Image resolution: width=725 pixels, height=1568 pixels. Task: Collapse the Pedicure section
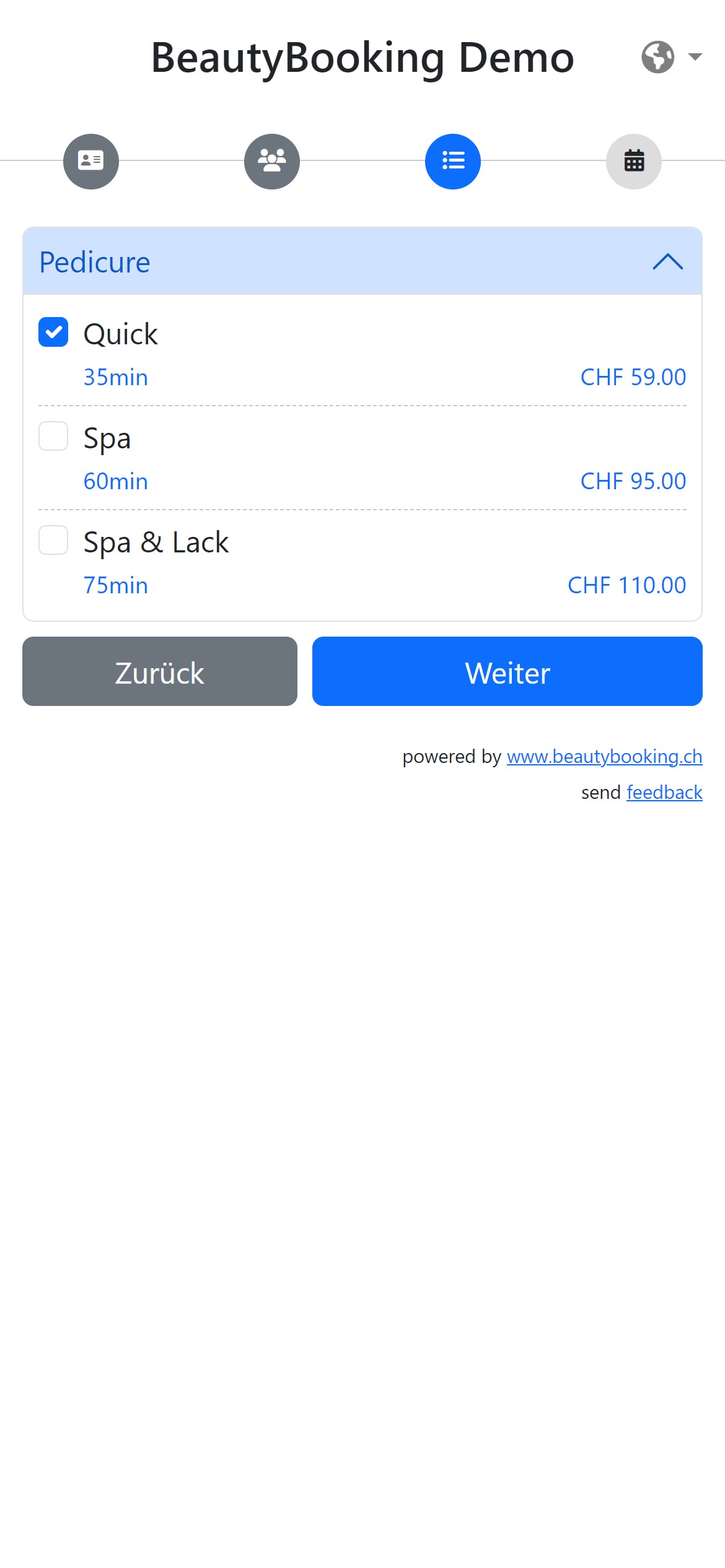(667, 262)
